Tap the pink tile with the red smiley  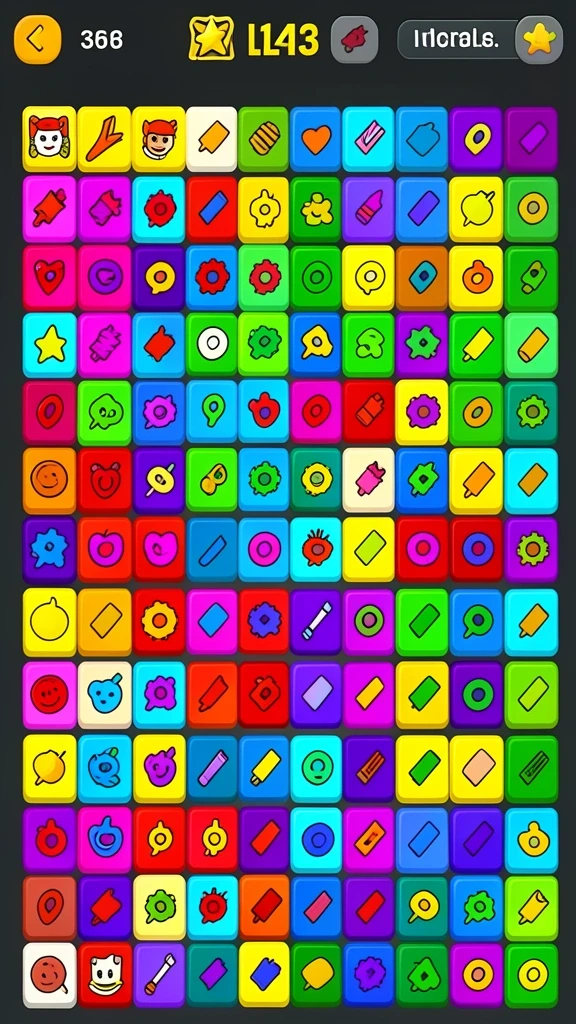coord(50,695)
